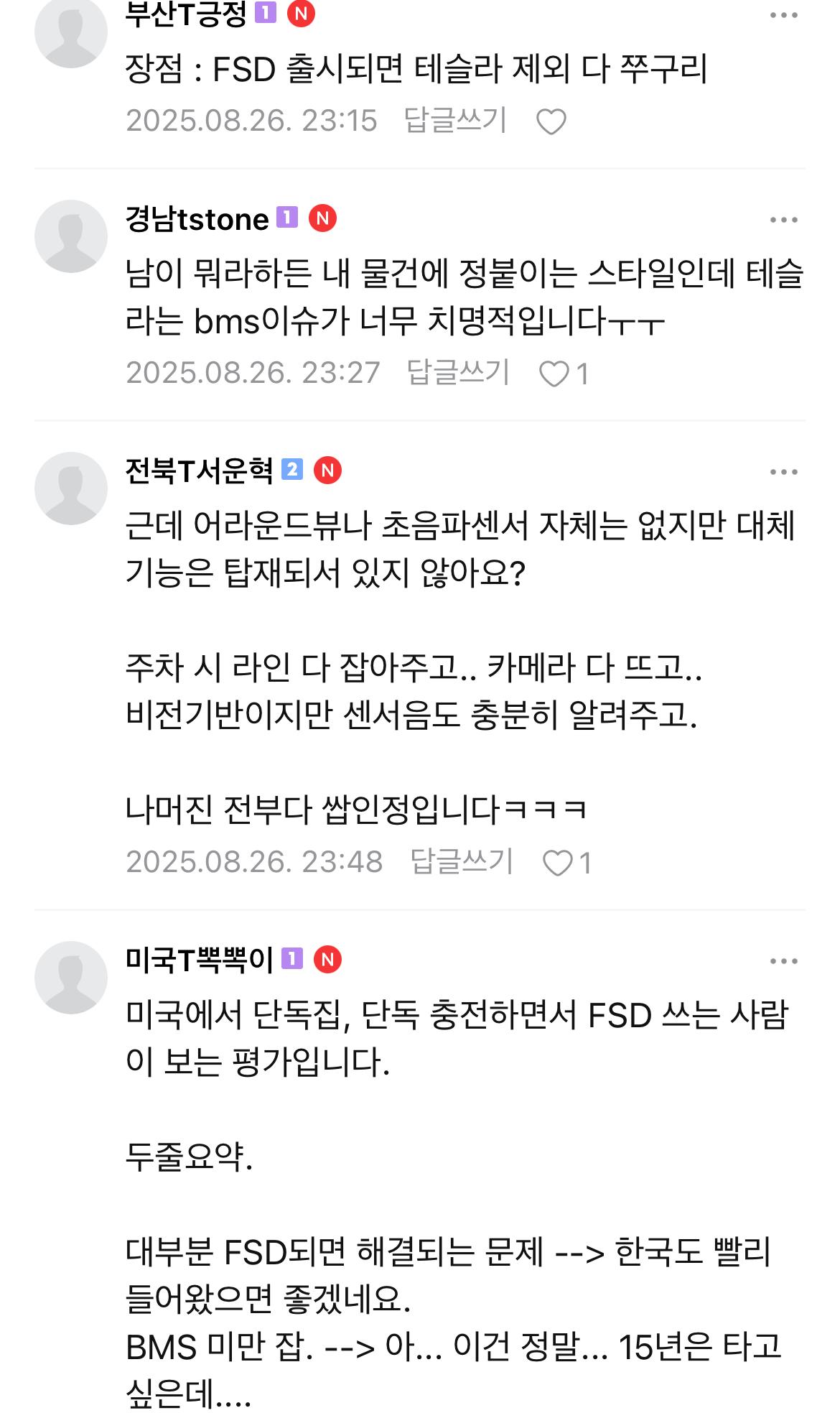The image size is (840, 1413).
Task: Like 부산T긍정's comment
Action: click(551, 121)
